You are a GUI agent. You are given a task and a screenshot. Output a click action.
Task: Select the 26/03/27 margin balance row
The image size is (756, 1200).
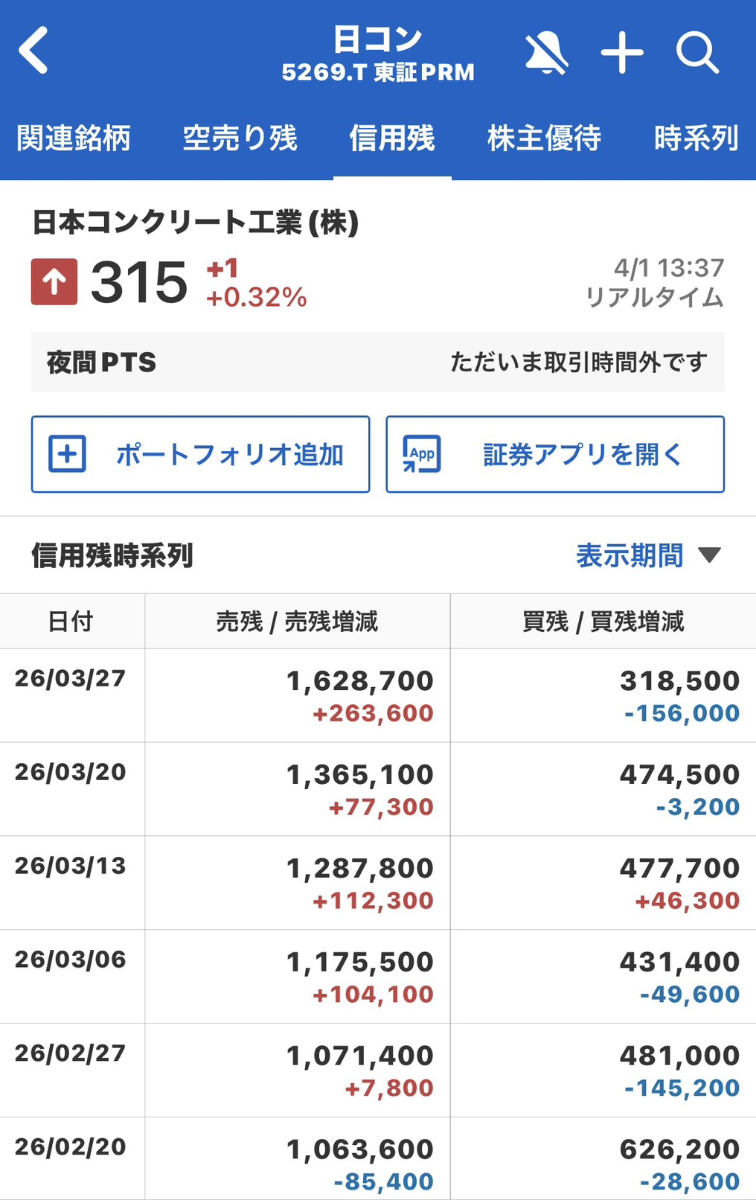[378, 695]
